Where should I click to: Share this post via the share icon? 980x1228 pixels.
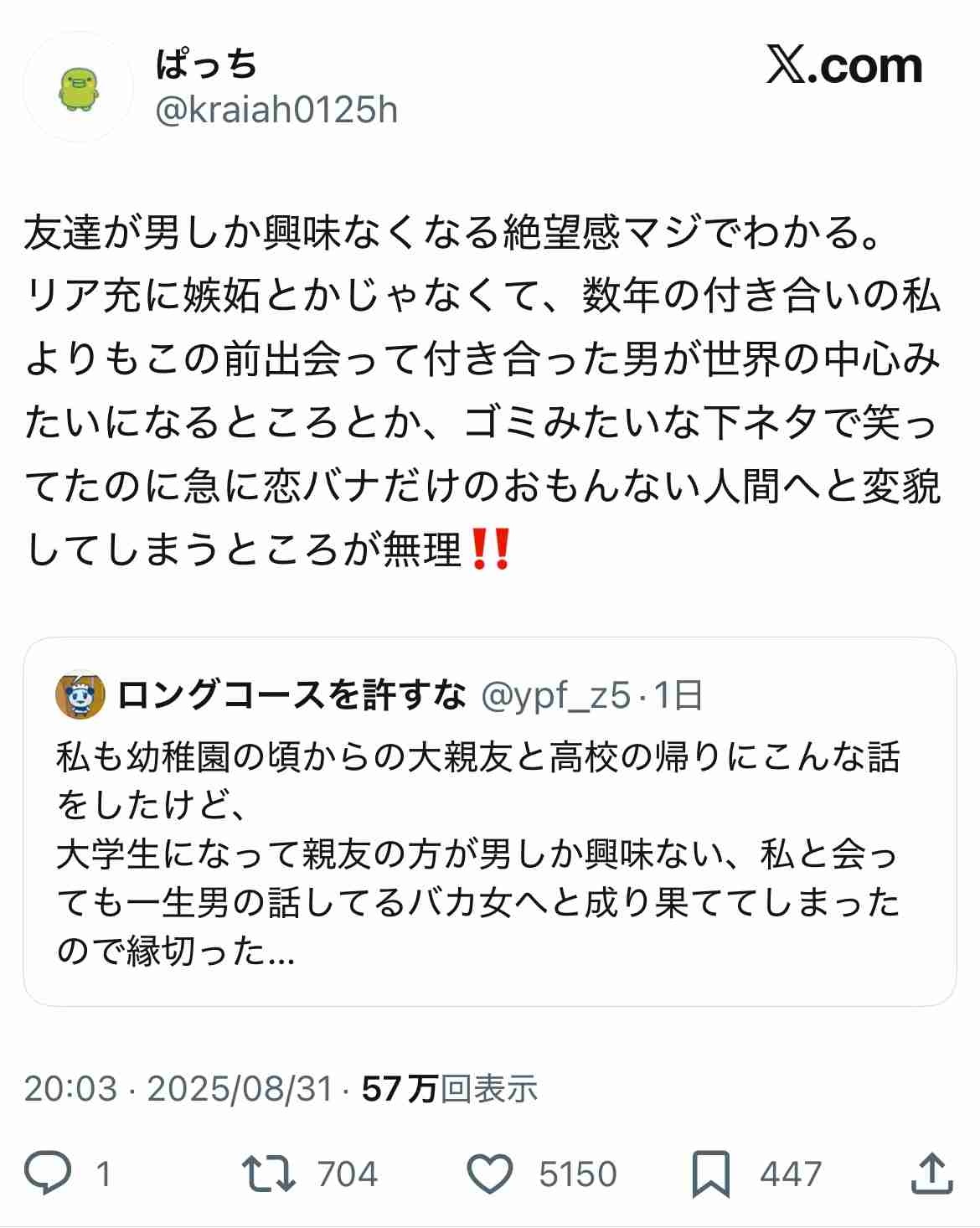(931, 1173)
